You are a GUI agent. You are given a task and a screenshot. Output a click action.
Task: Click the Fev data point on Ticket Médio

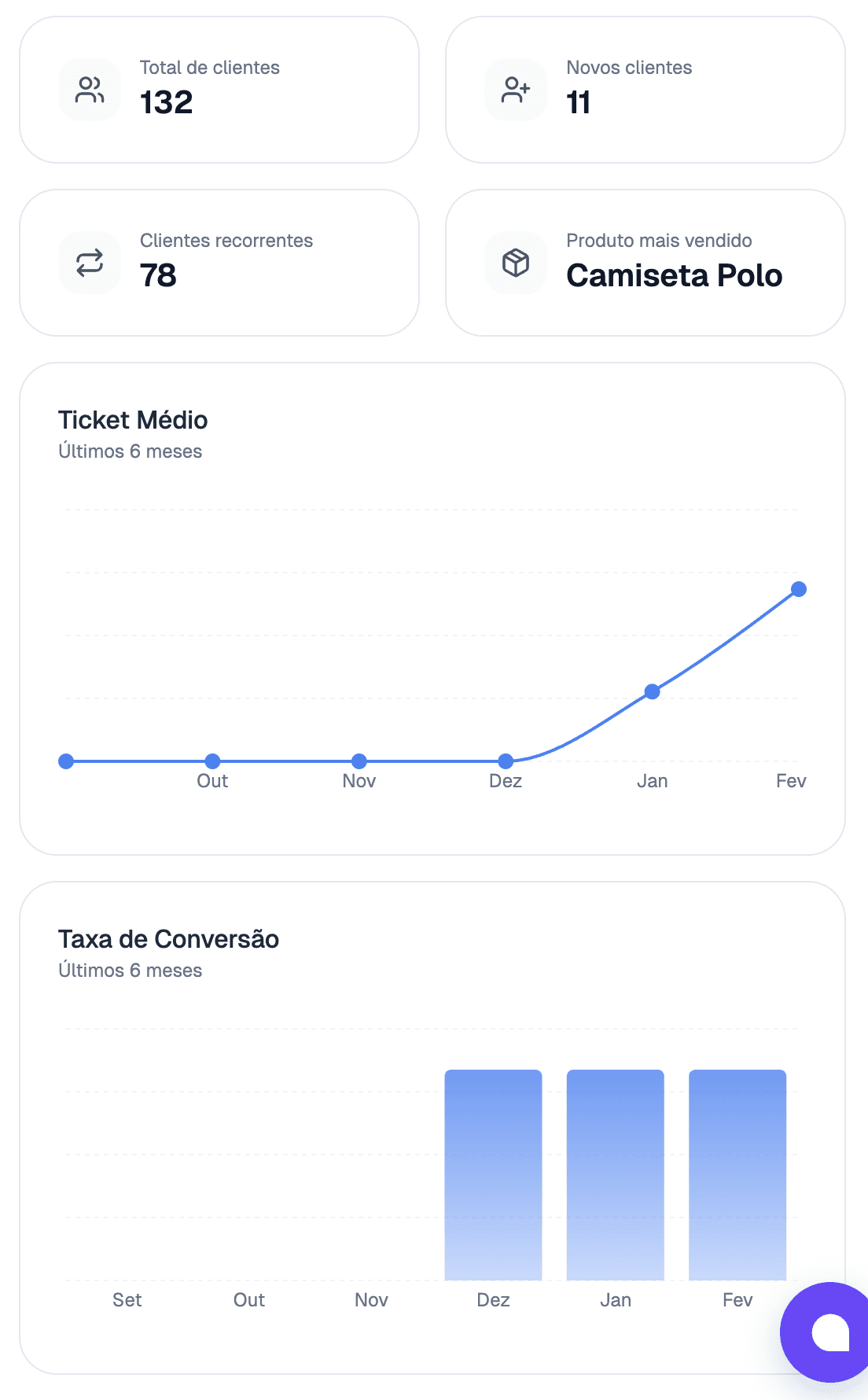(799, 588)
